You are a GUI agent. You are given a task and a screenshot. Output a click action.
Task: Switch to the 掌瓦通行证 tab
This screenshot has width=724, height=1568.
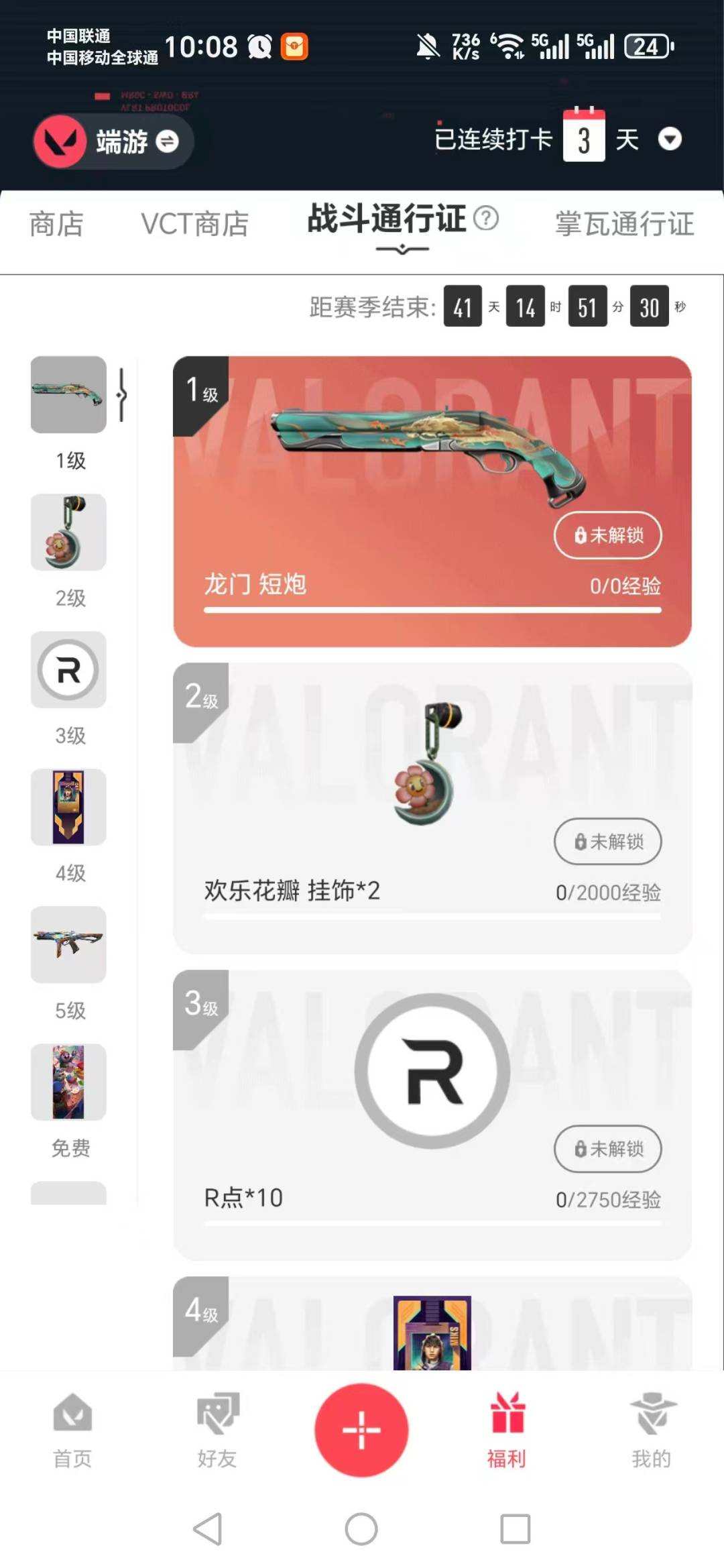click(x=623, y=224)
